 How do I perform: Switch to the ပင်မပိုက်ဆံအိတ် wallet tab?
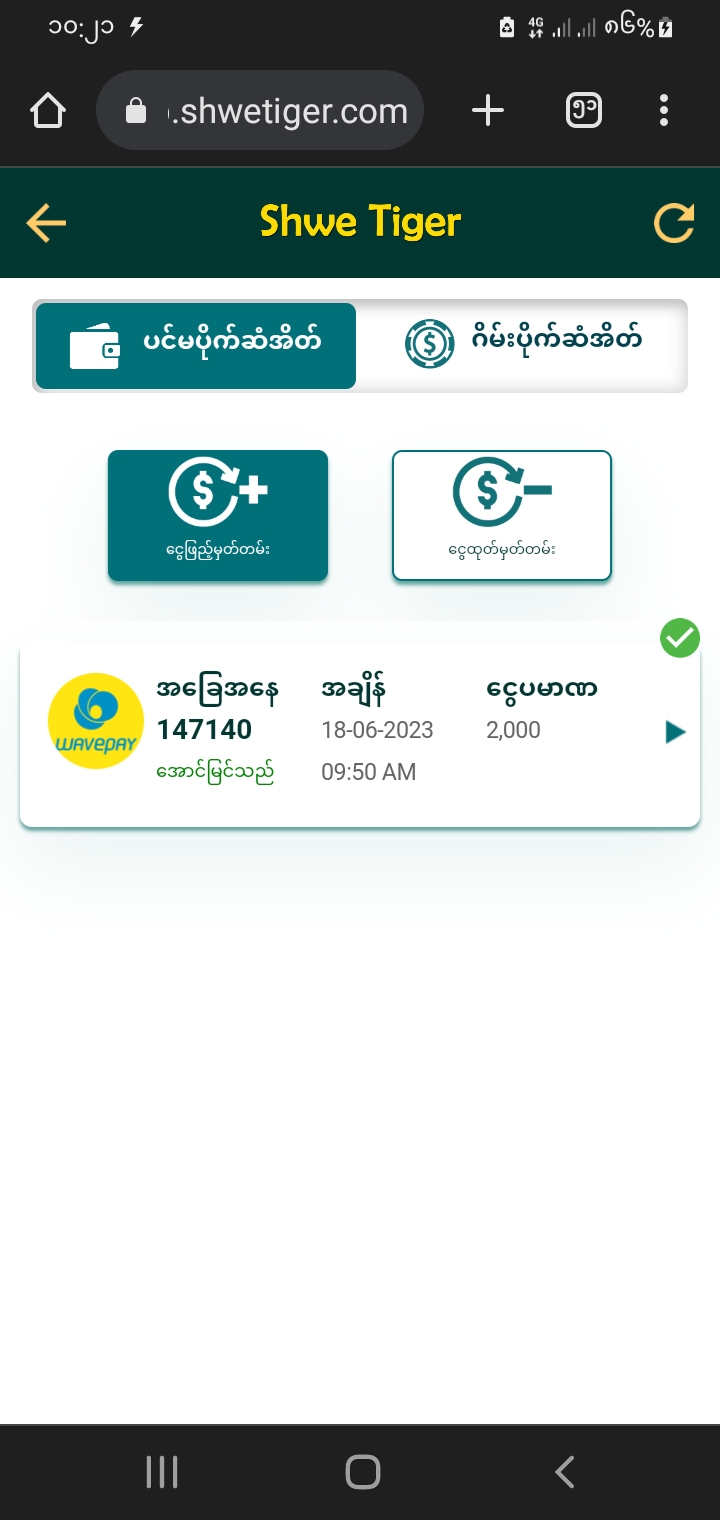(x=196, y=346)
